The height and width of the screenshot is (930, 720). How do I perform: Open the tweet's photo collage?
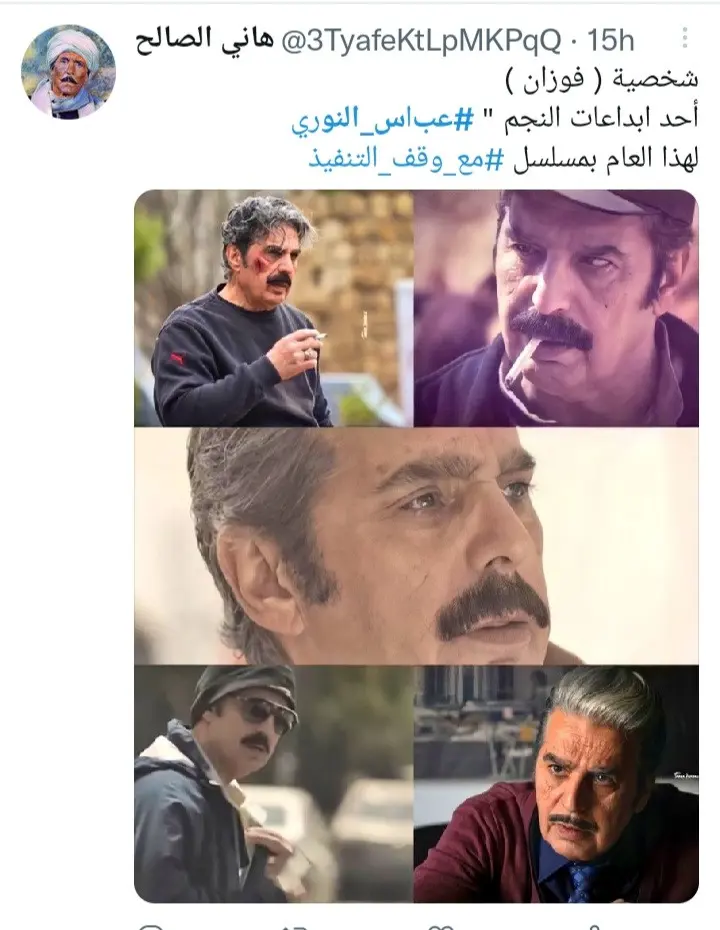pyautogui.click(x=416, y=546)
